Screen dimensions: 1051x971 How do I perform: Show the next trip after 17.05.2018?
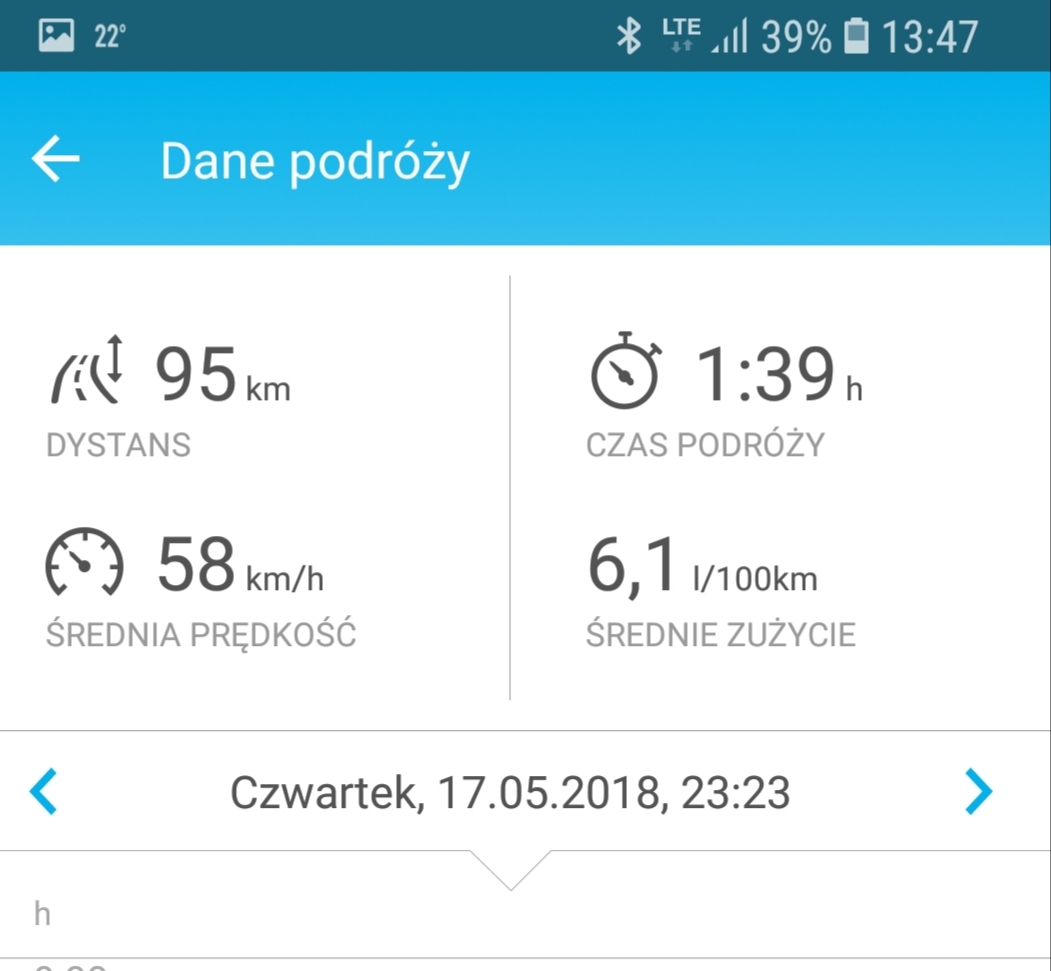[978, 792]
